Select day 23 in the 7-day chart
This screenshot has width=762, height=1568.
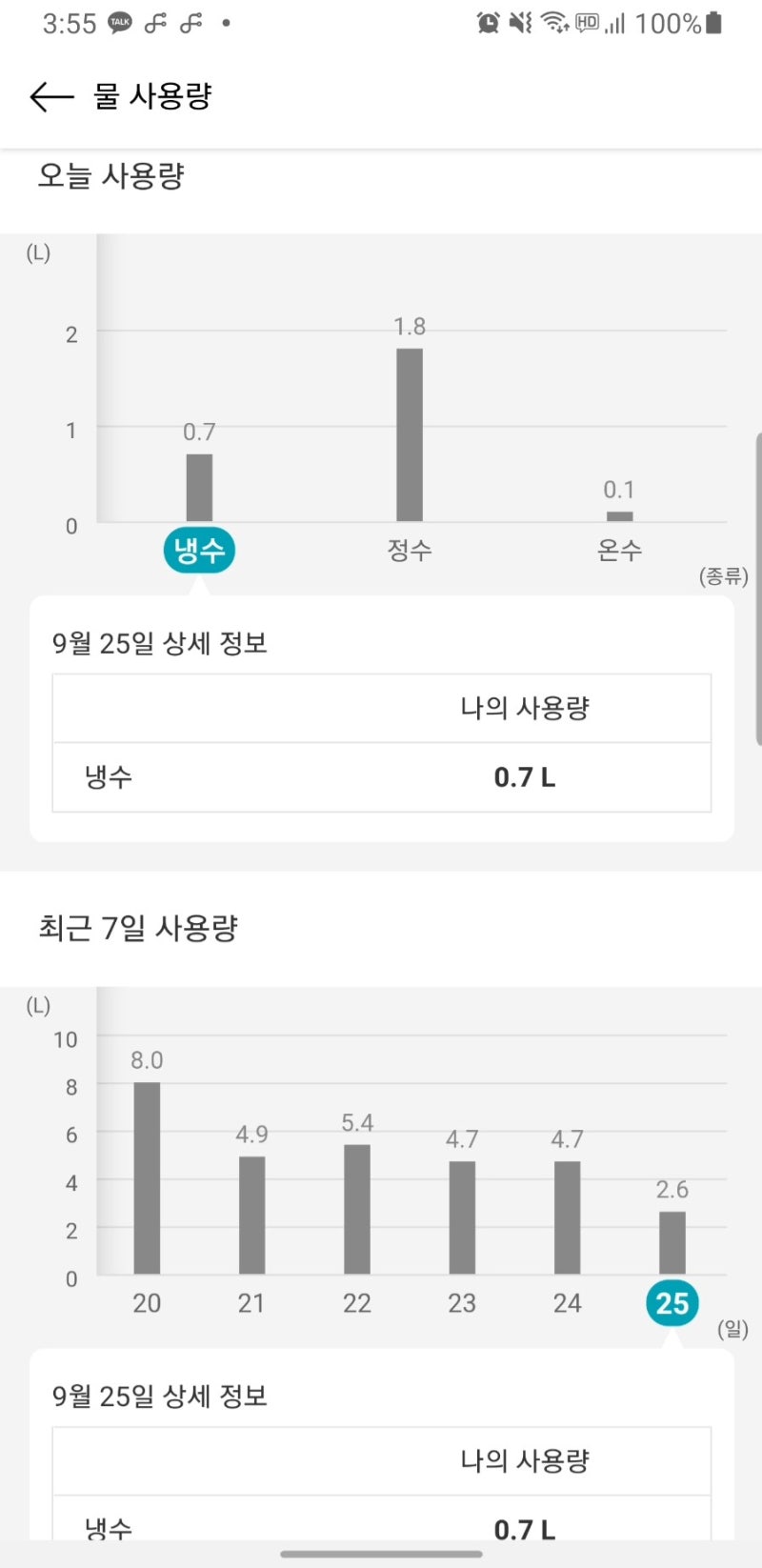[x=462, y=1302]
